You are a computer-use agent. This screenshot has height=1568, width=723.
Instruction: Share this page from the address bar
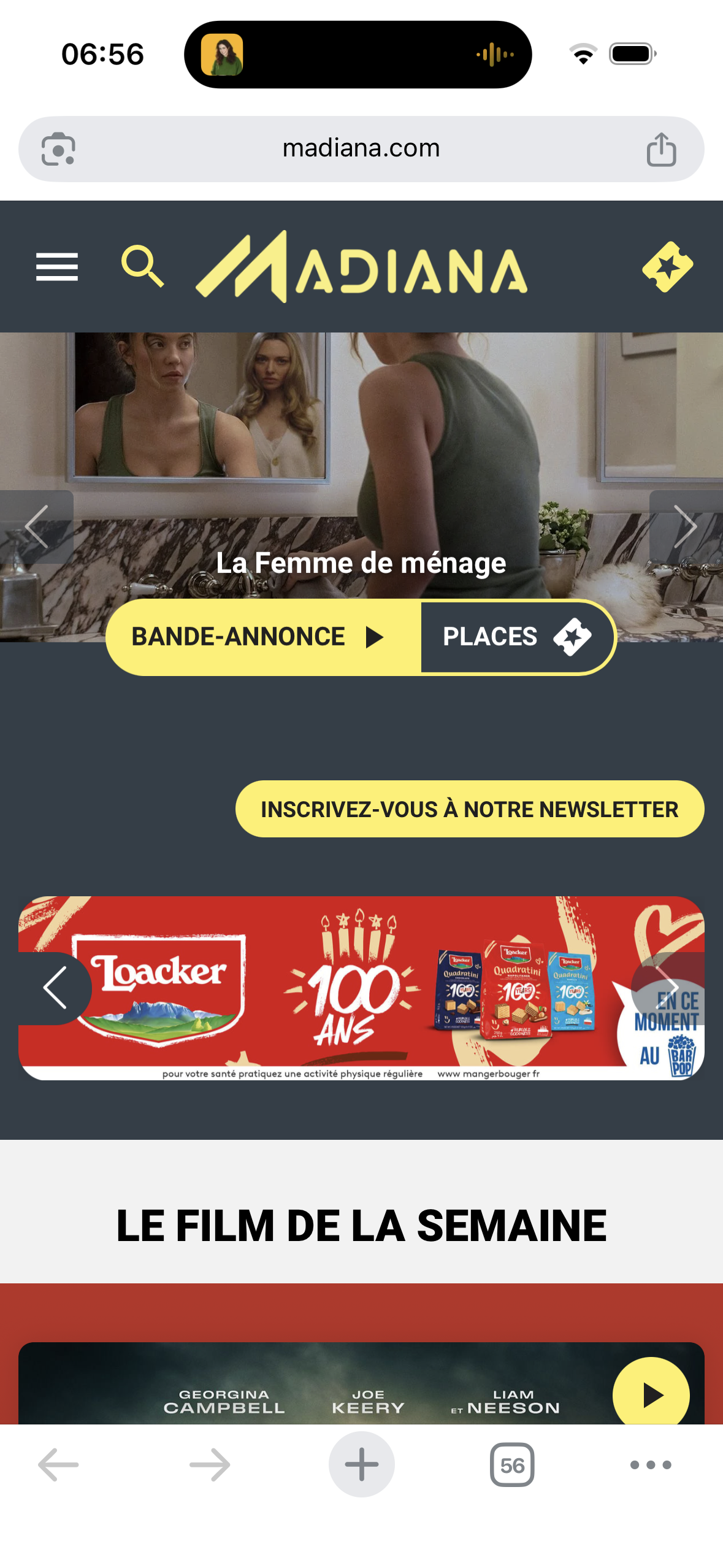click(x=661, y=149)
